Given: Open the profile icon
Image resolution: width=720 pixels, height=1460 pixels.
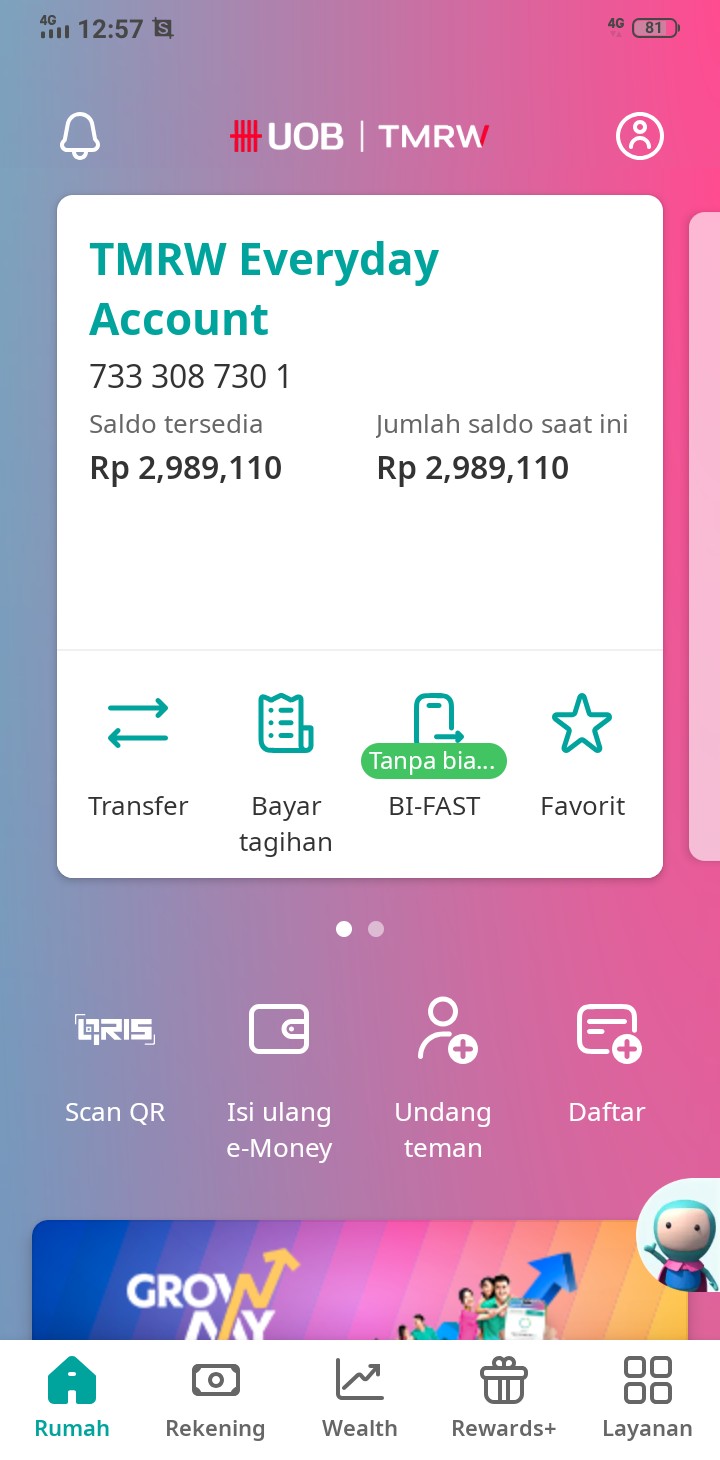Looking at the screenshot, I should point(640,135).
